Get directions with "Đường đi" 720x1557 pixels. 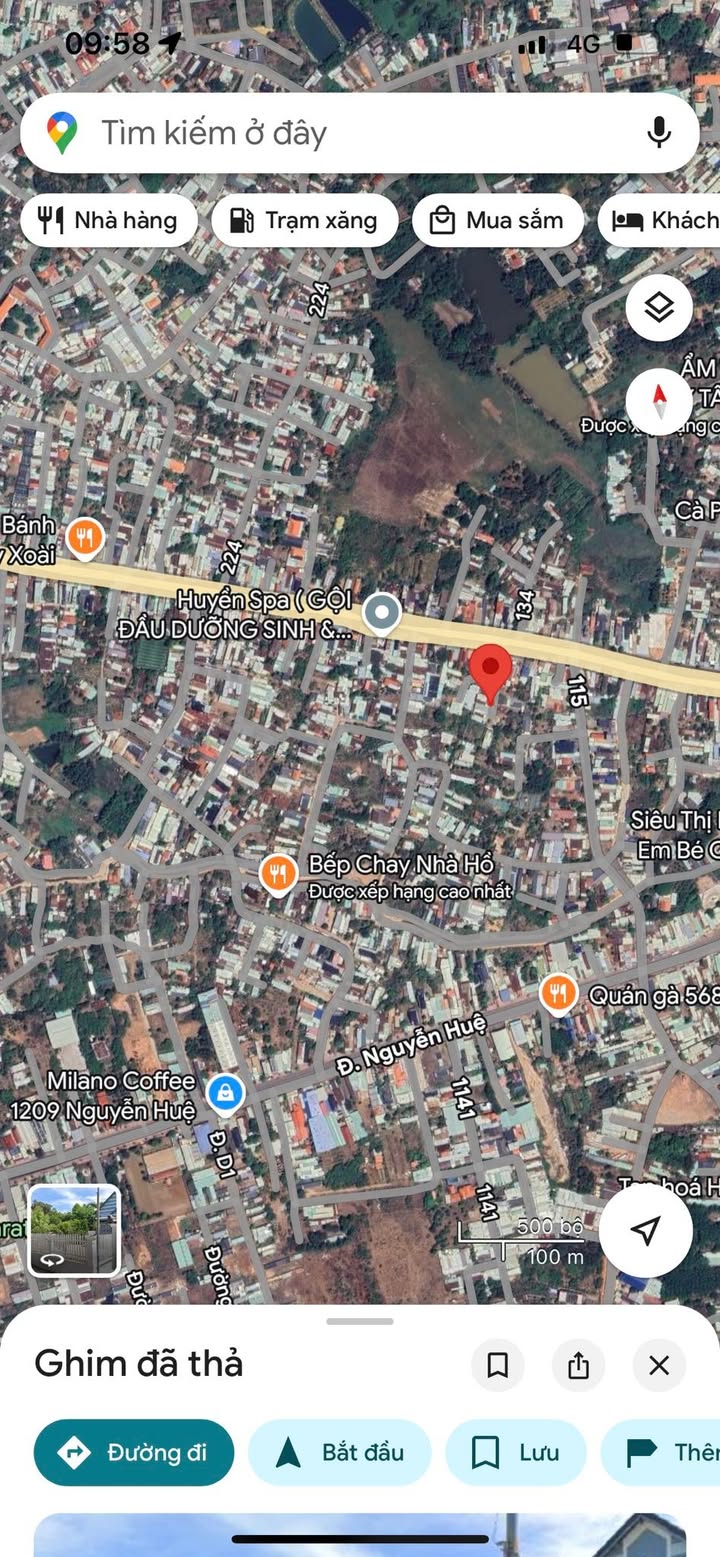[134, 1452]
